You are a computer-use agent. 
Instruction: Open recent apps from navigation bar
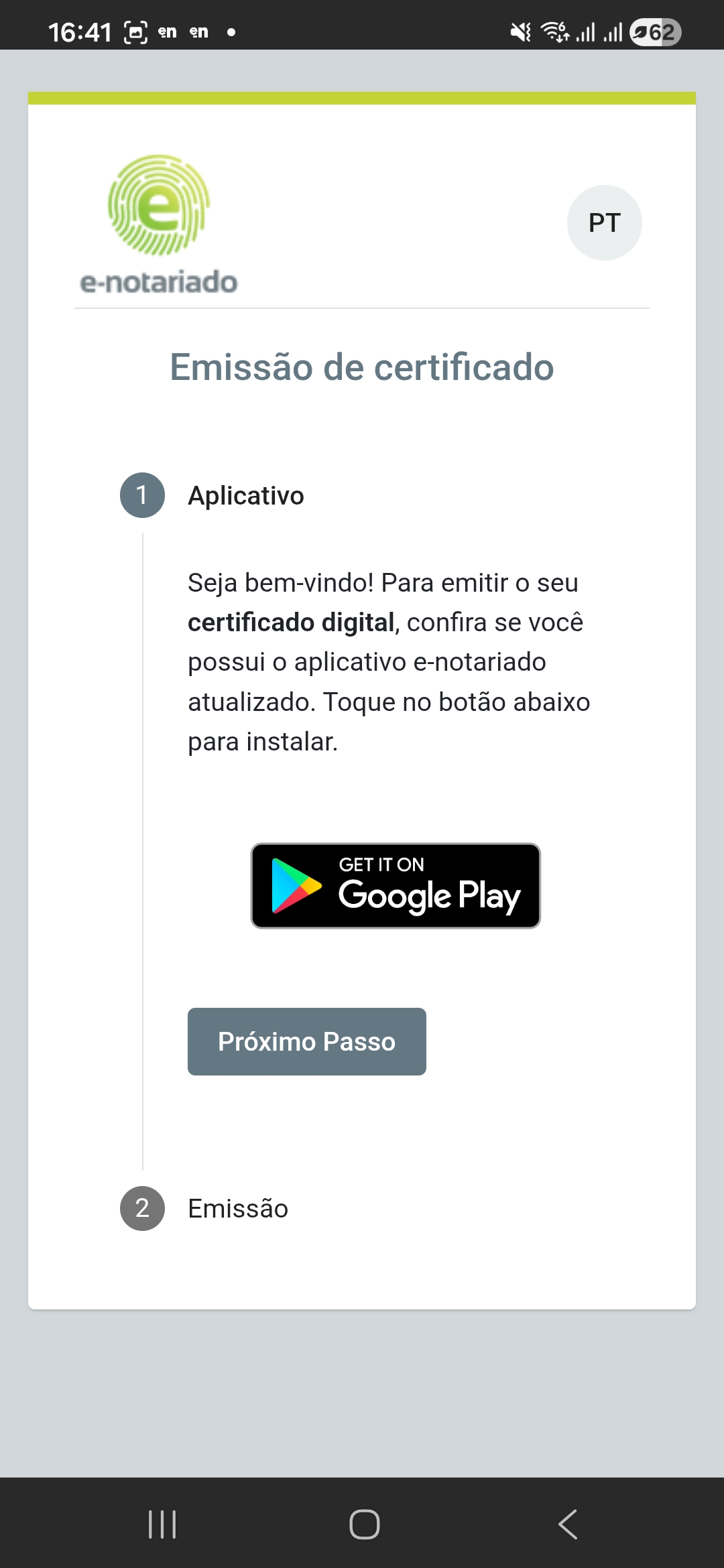pyautogui.click(x=162, y=1524)
